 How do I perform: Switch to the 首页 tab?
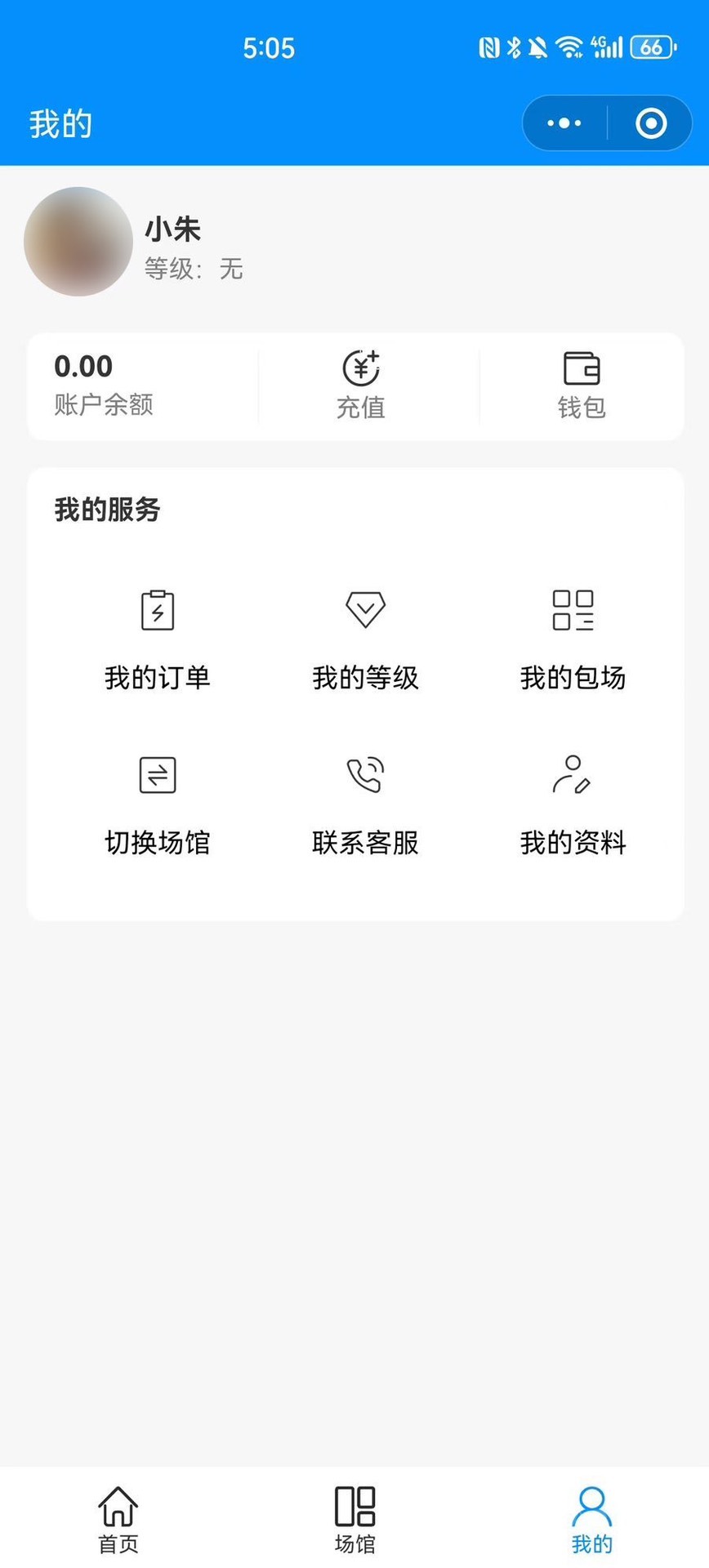click(x=118, y=1519)
